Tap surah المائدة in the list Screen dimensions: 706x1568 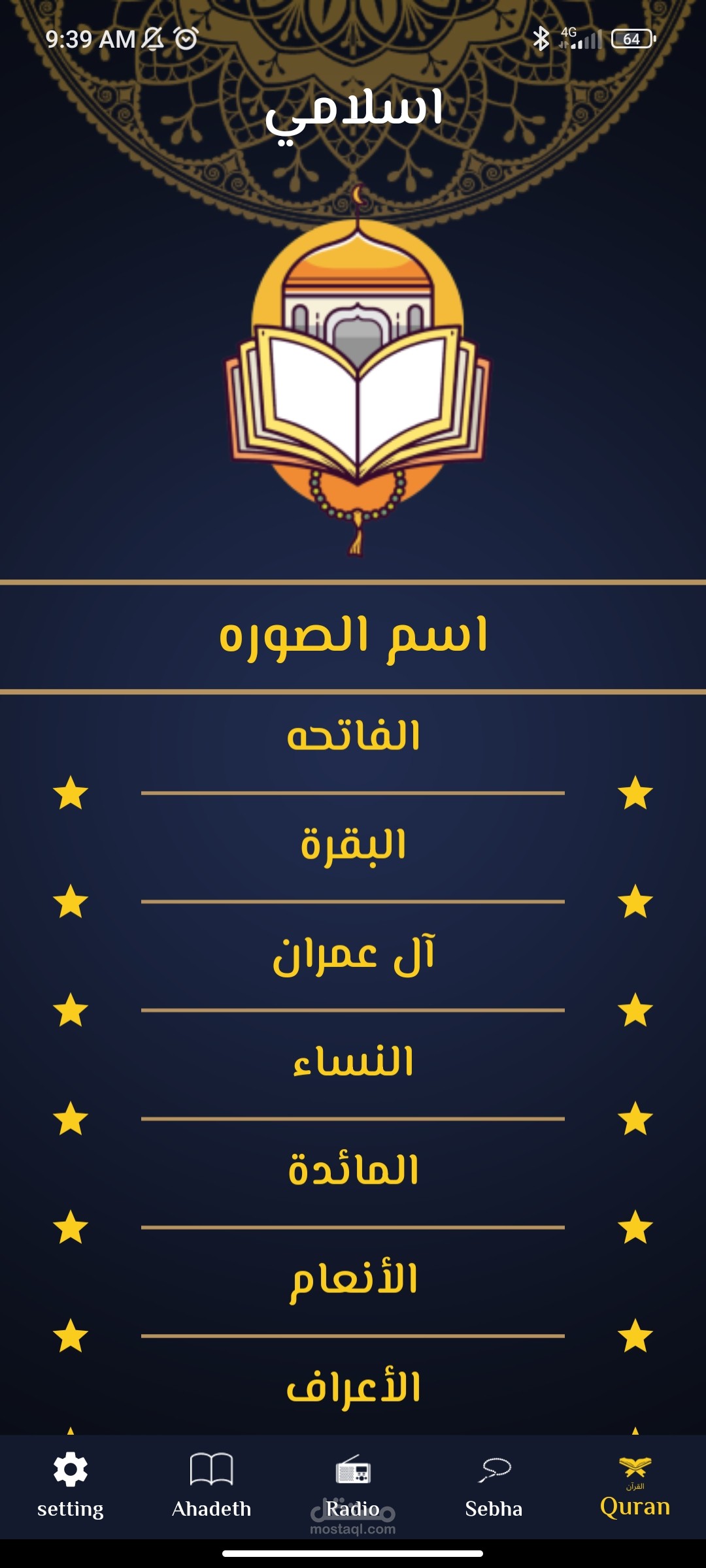point(353,1170)
